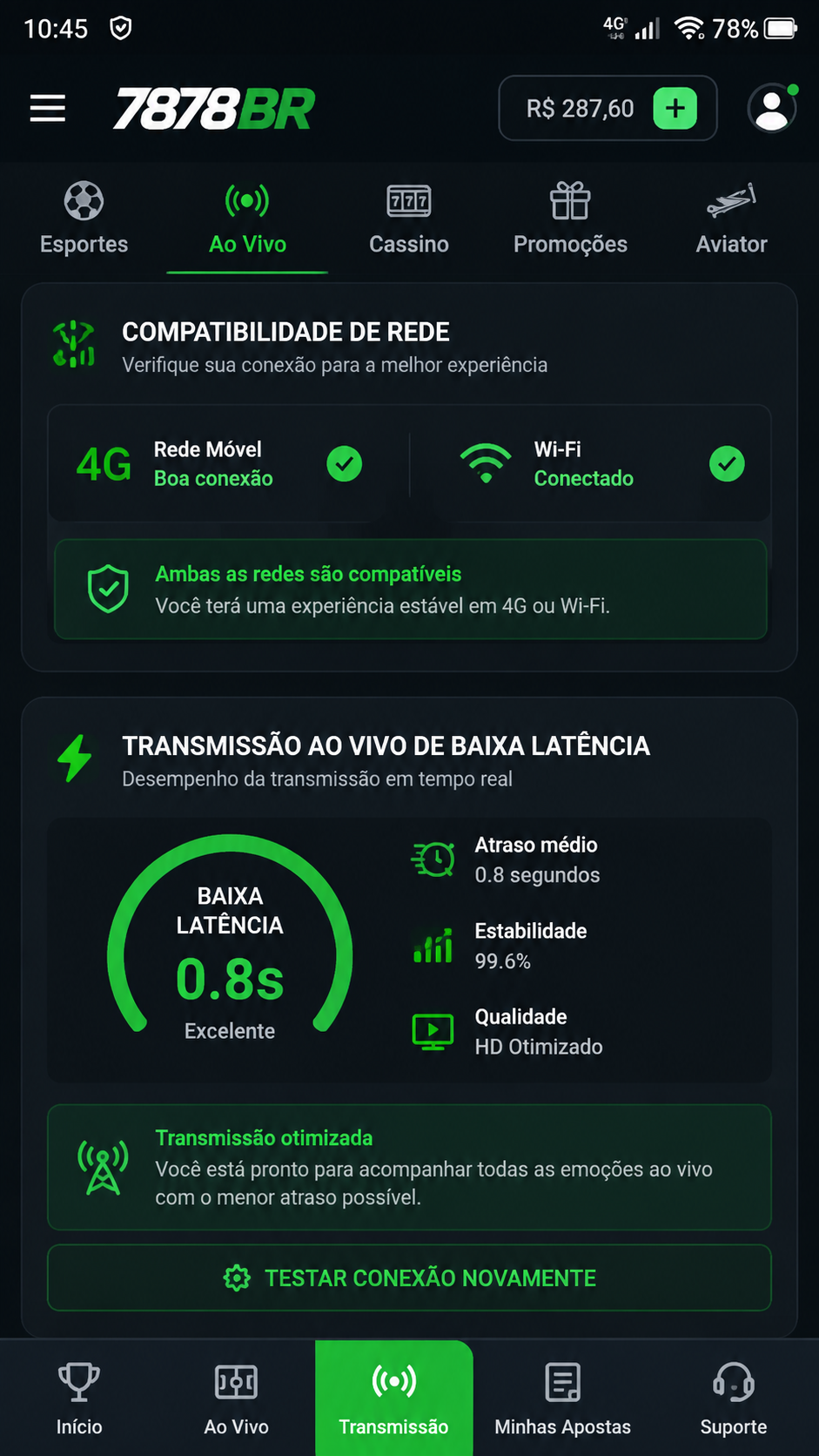Switch to the Esportes tab
This screenshot has height=1456, width=819.
[x=84, y=219]
